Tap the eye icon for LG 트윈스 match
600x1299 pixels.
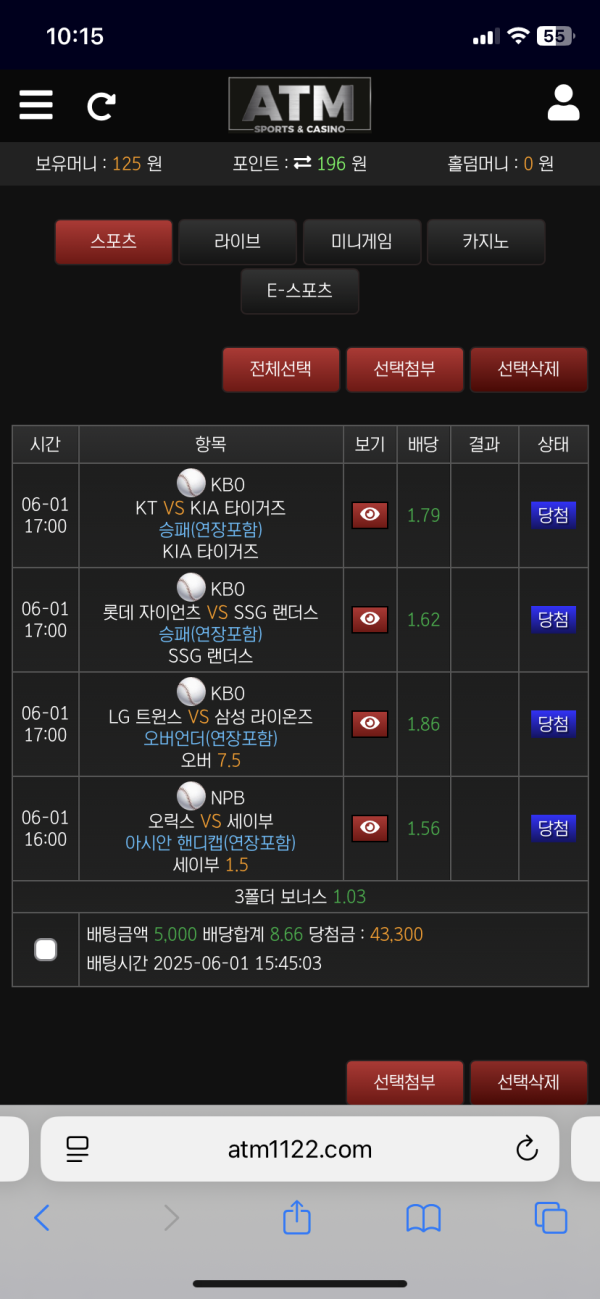click(x=370, y=723)
